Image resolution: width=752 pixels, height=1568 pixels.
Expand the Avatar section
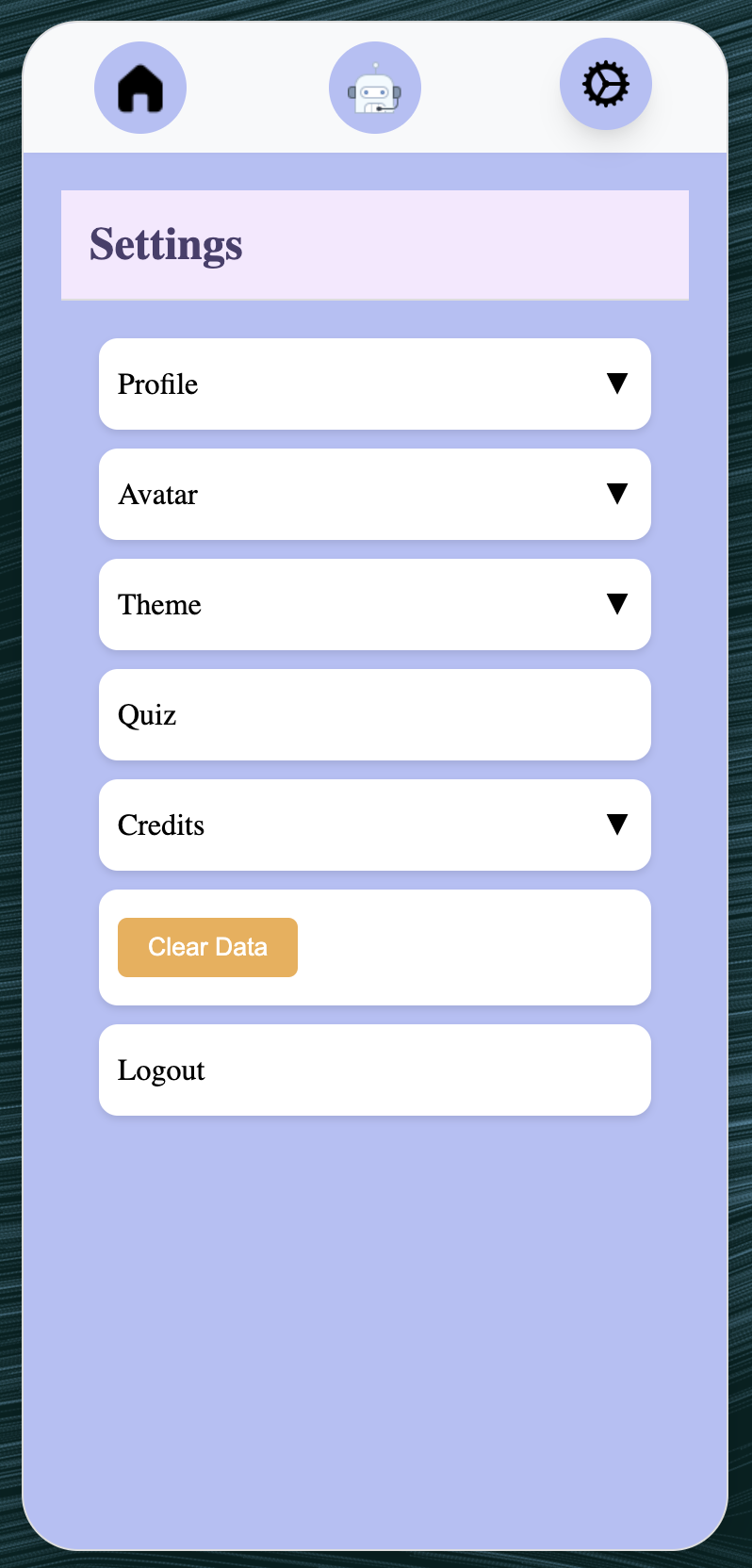pos(375,494)
